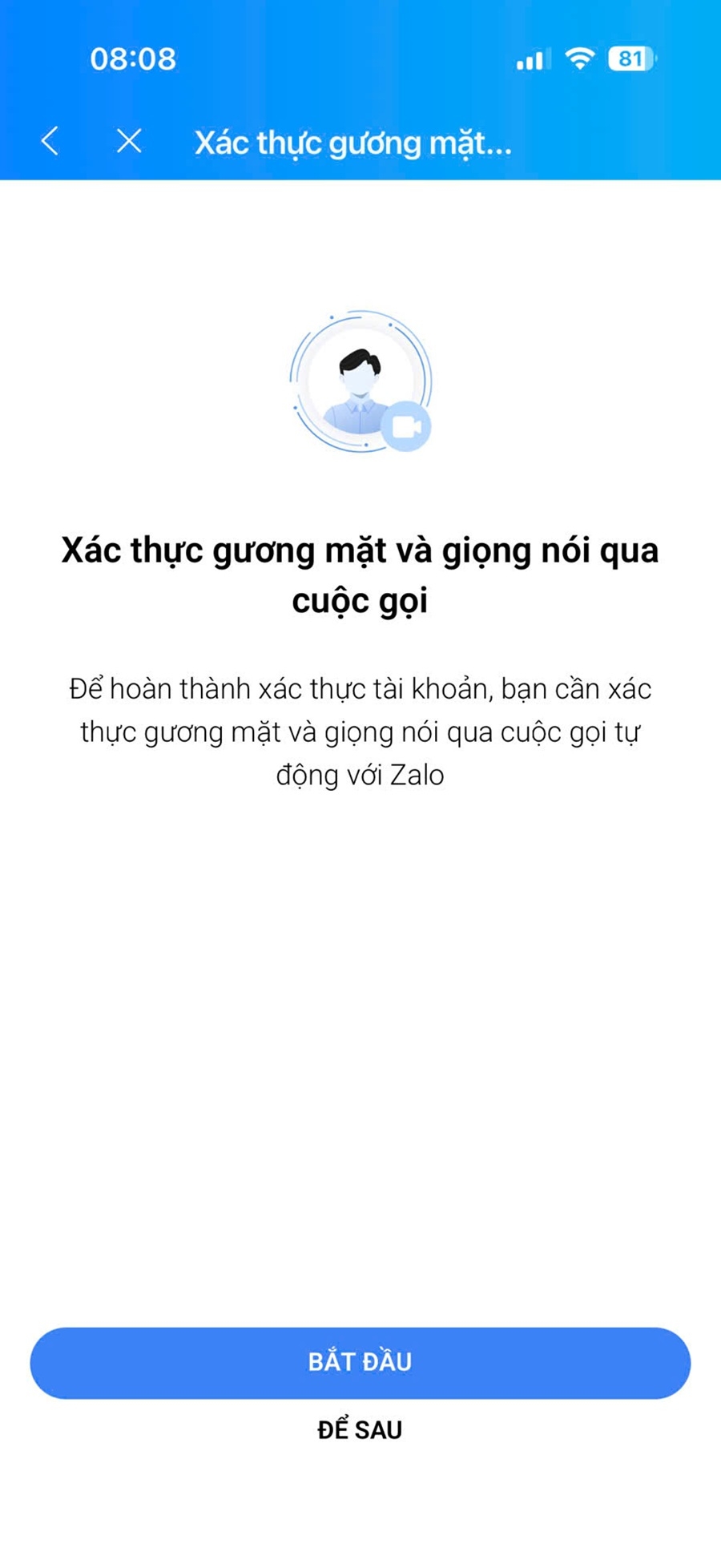Click the heading about face and voice verification
Screen dimensions: 721x1568
coord(360,570)
